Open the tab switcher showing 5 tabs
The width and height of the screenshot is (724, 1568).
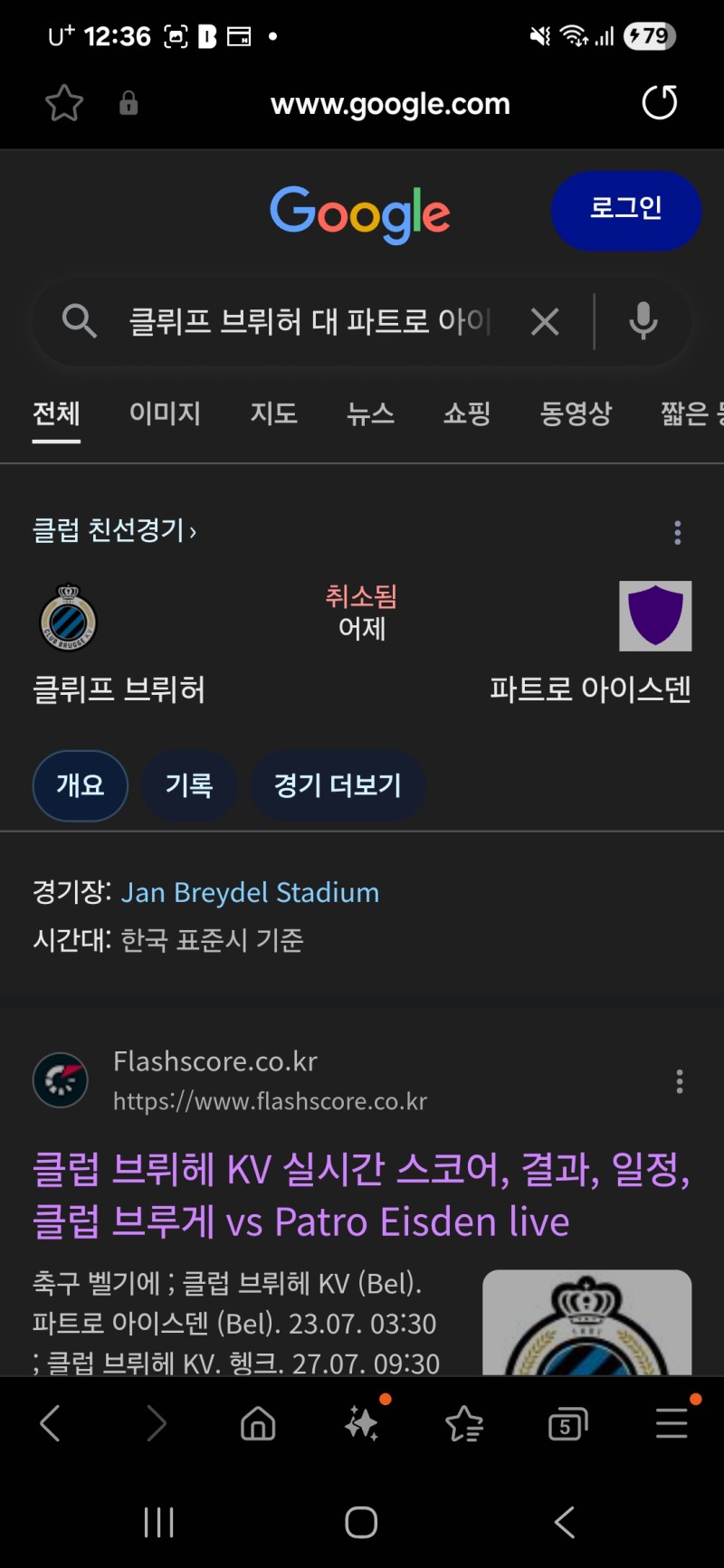coord(567,1421)
